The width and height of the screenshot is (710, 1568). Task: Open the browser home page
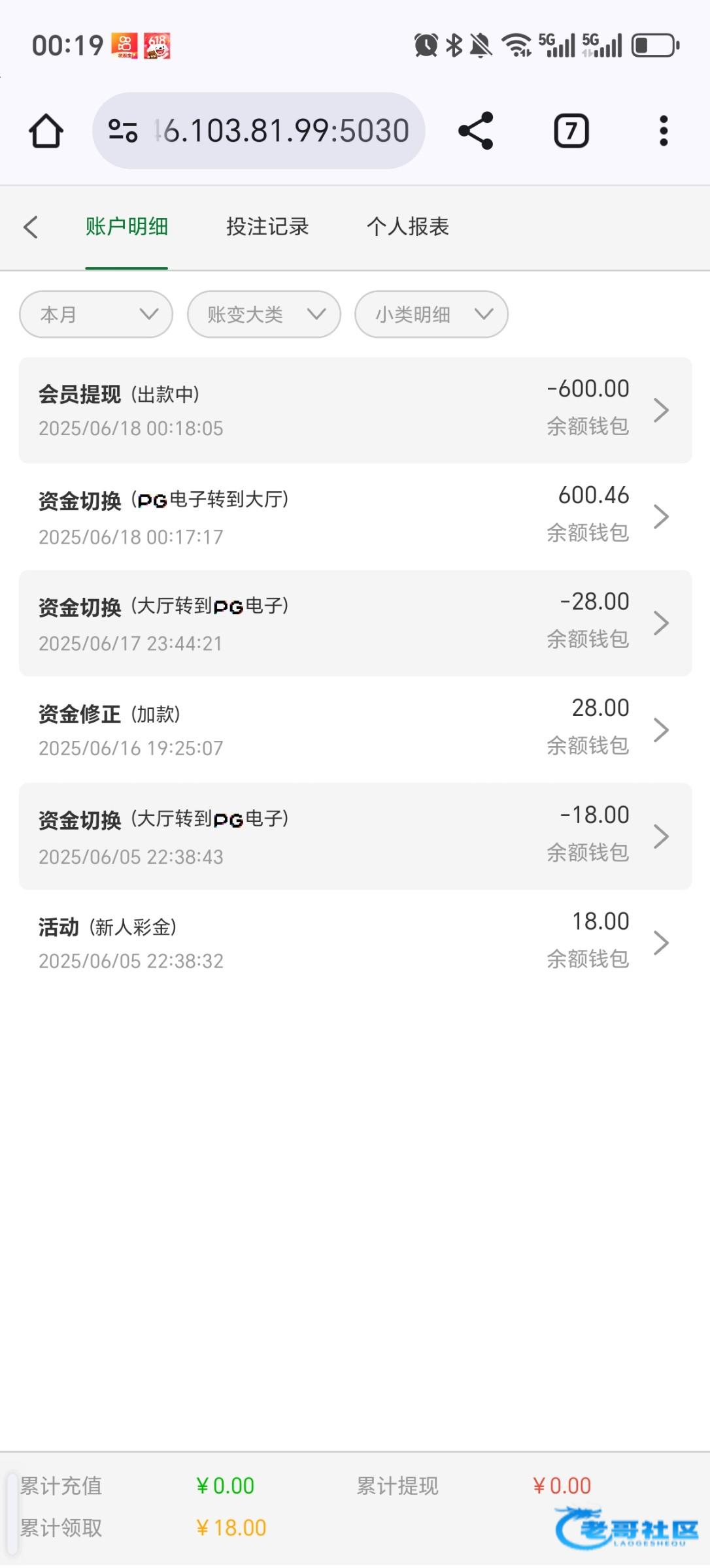pos(46,131)
